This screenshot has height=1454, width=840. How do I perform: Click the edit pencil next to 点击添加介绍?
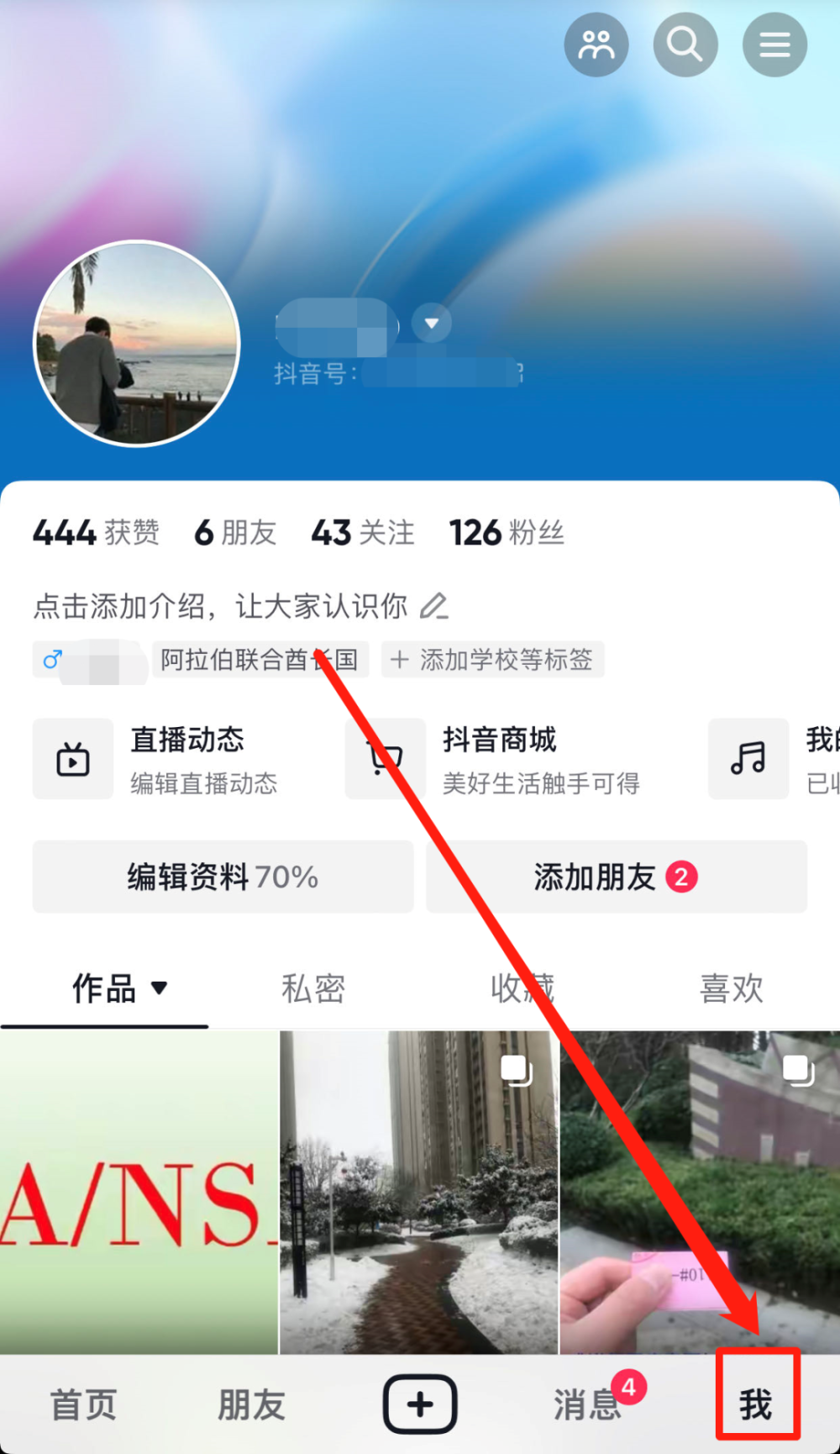[436, 606]
